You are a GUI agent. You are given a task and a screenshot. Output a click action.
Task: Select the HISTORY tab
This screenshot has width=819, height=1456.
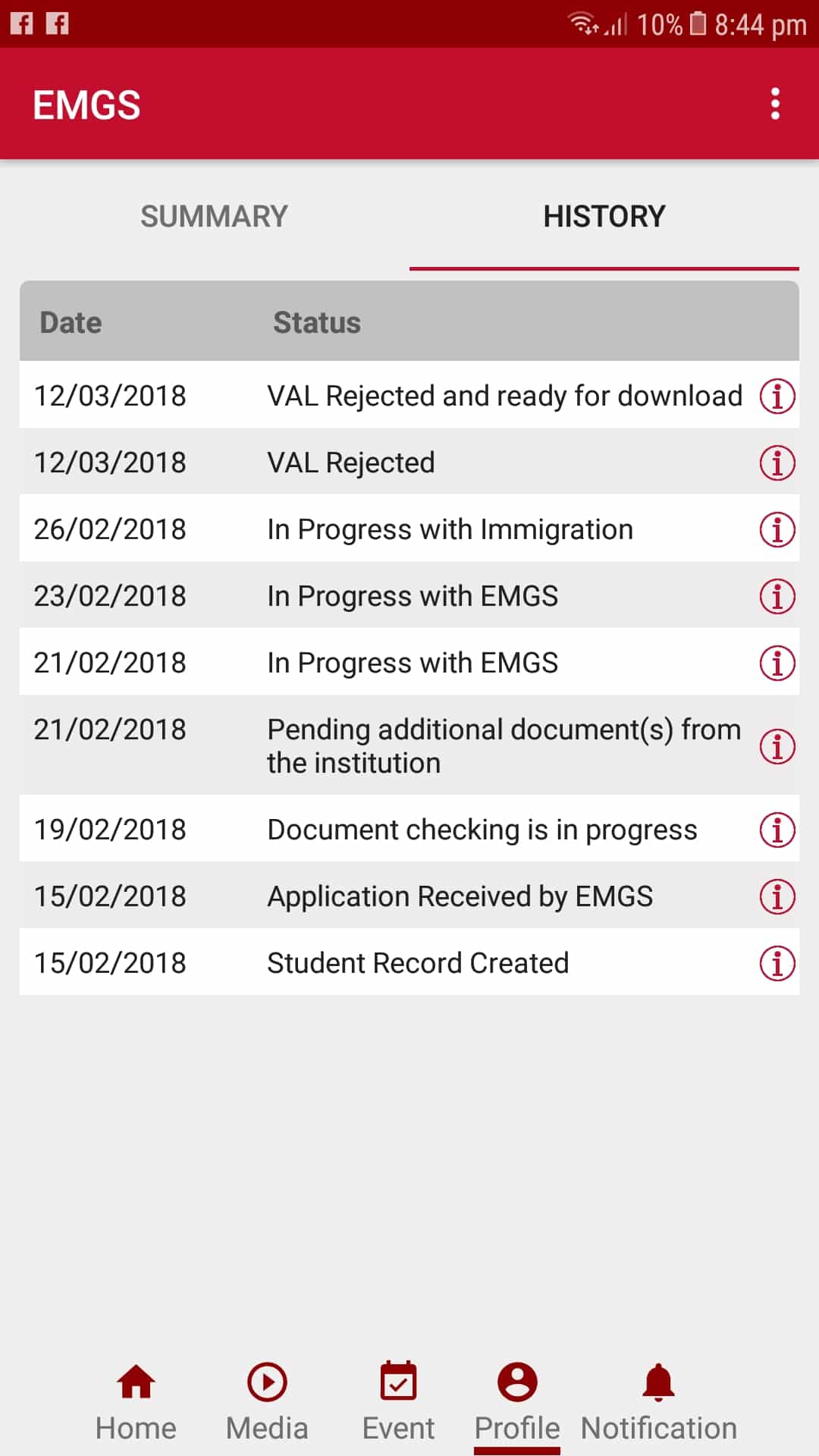(x=604, y=217)
